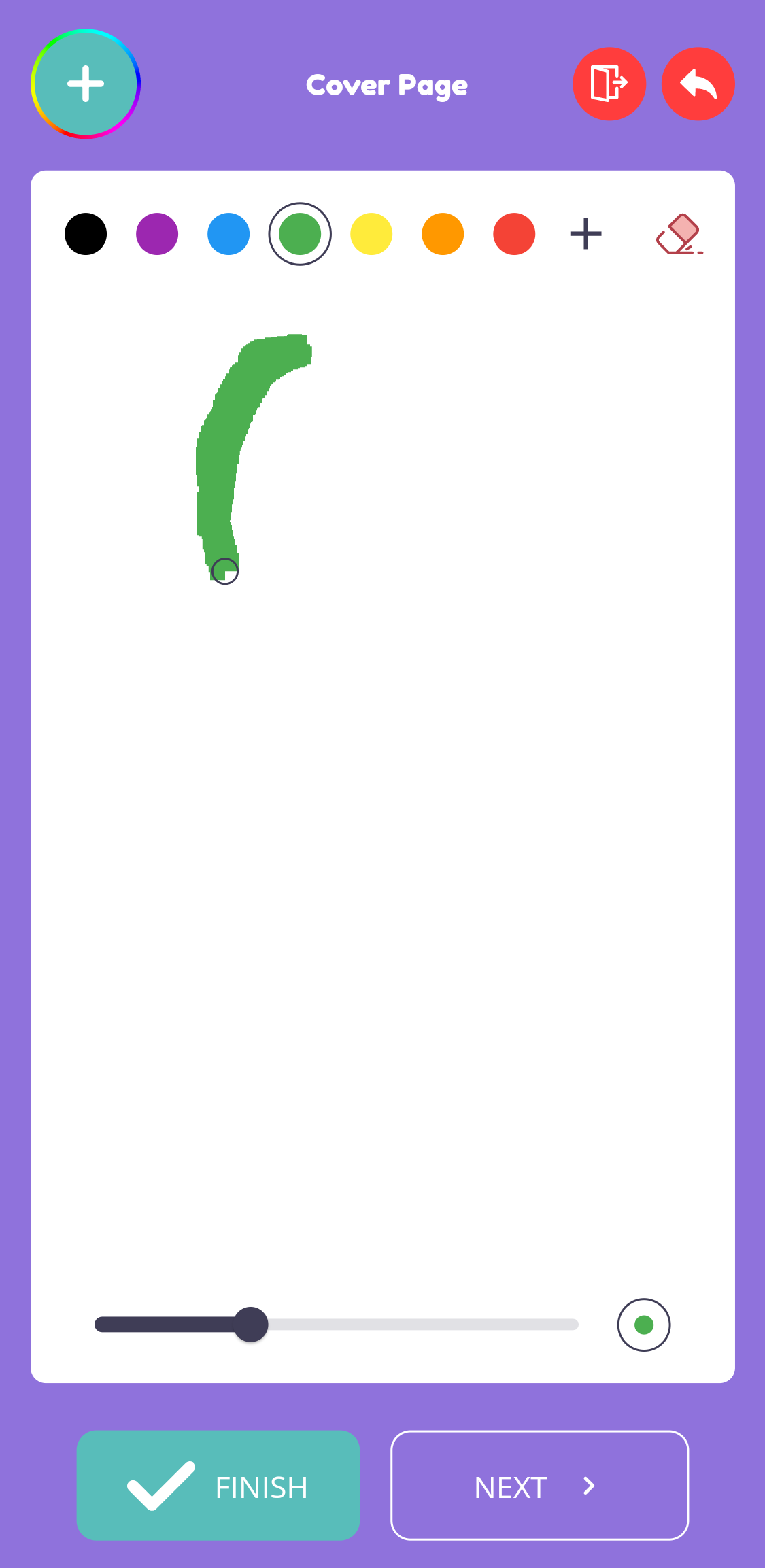Select the red paint color
Image resolution: width=765 pixels, height=1568 pixels.
pos(513,234)
